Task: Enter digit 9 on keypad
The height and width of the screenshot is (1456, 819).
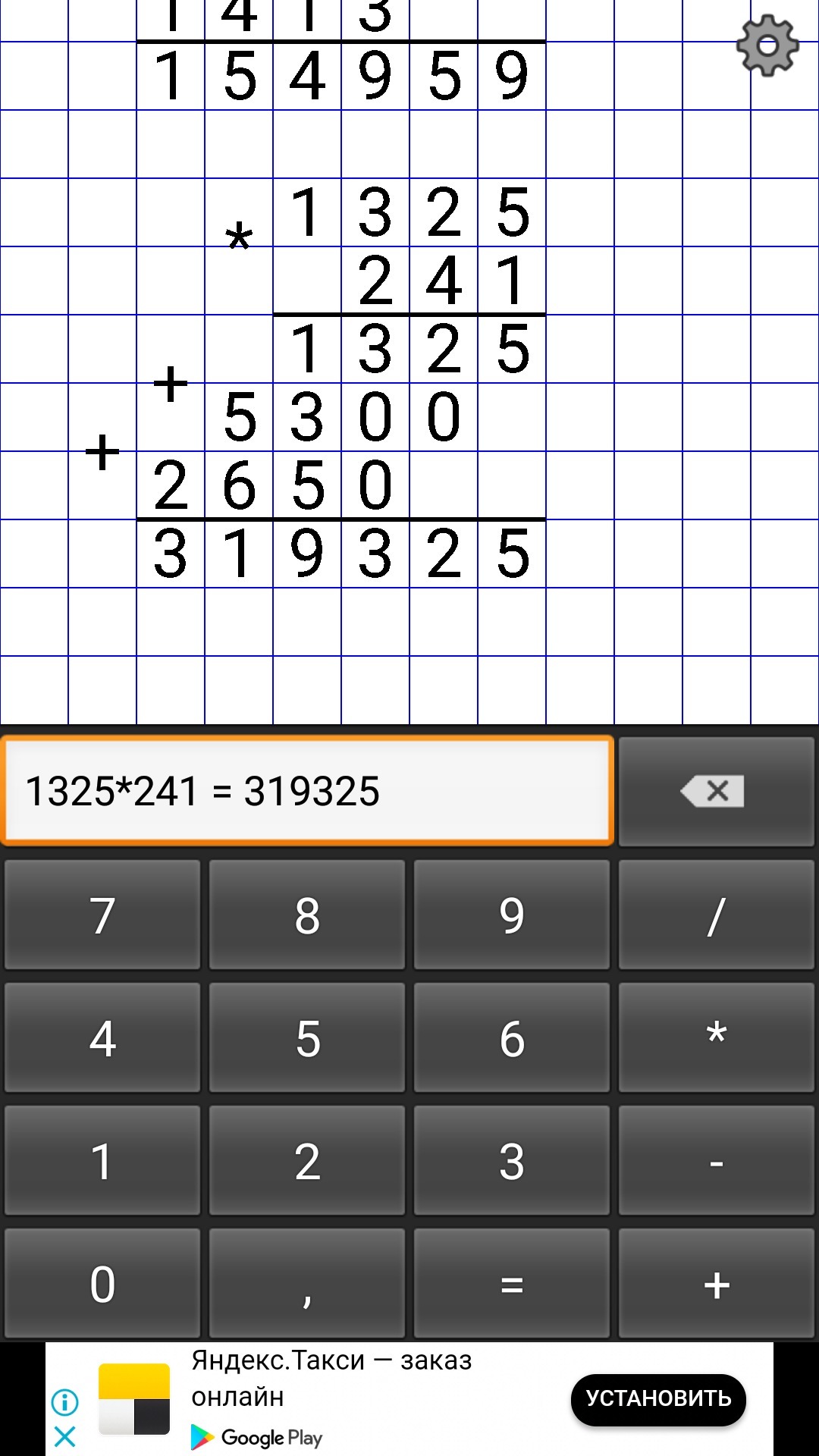Action: [512, 915]
